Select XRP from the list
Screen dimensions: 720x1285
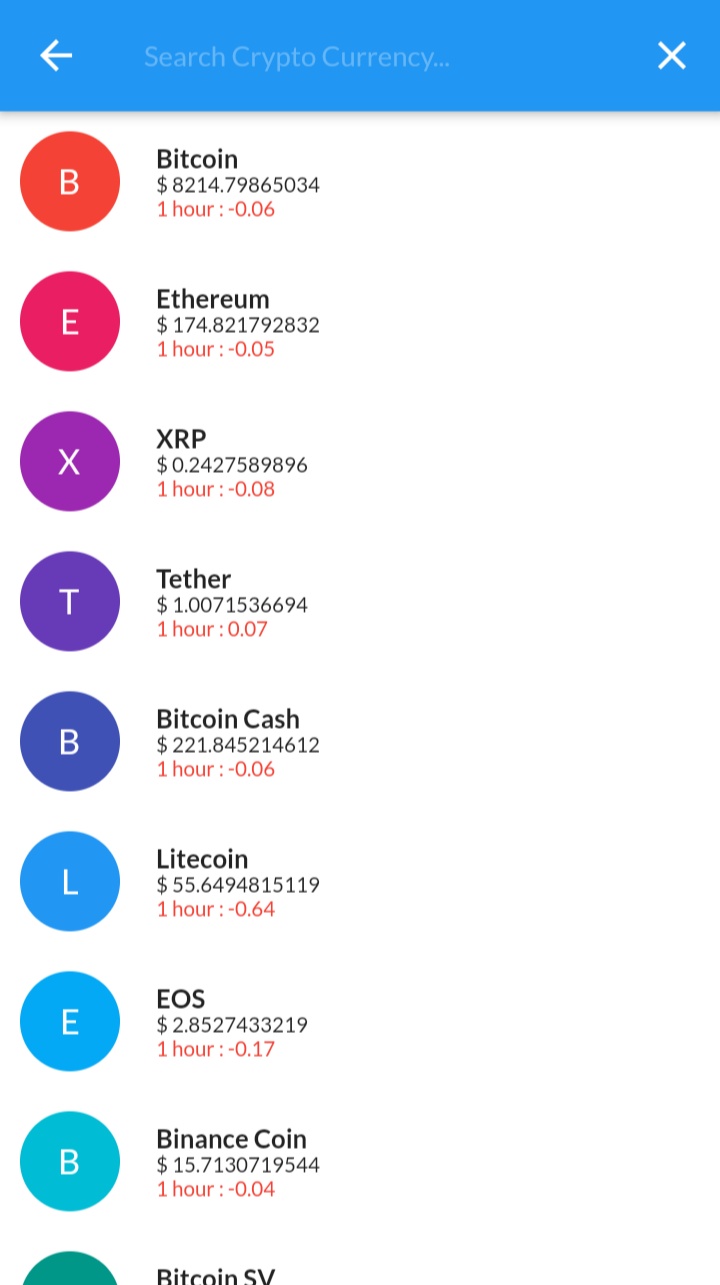(x=360, y=462)
